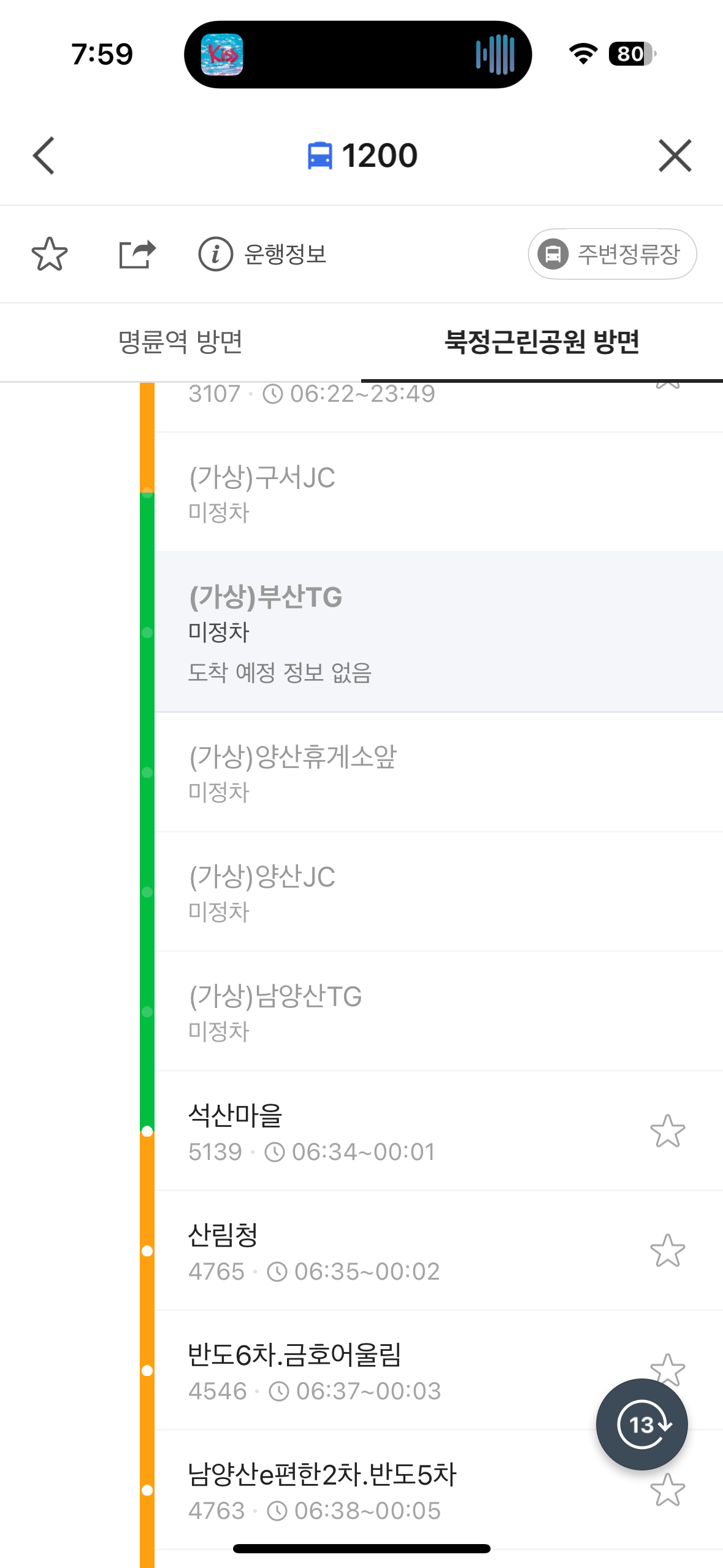Viewport: 723px width, 1568px height.
Task: Open the (가상)남양산TG stop
Action: [438, 1012]
